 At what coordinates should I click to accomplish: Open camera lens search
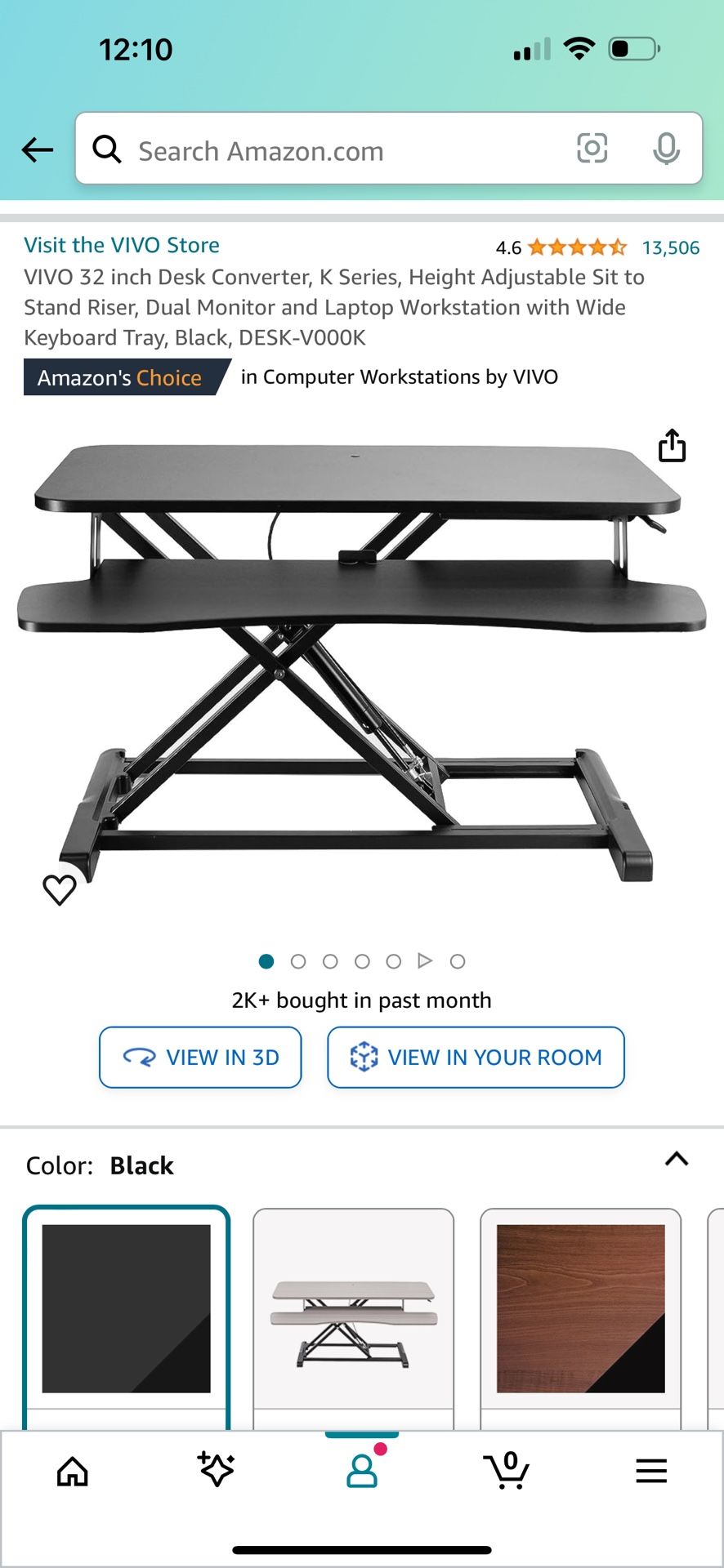pyautogui.click(x=592, y=149)
